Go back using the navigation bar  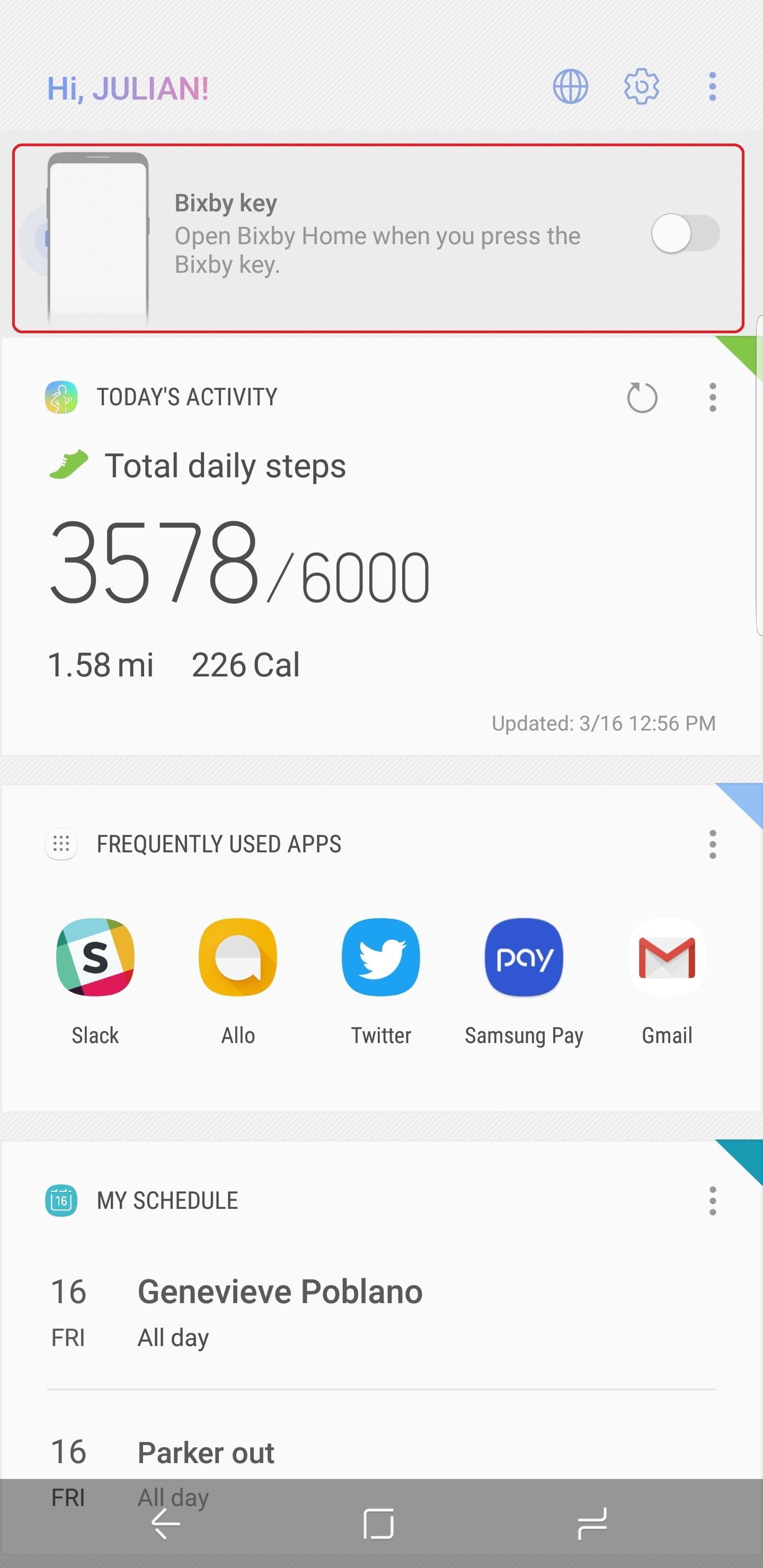point(166,1524)
